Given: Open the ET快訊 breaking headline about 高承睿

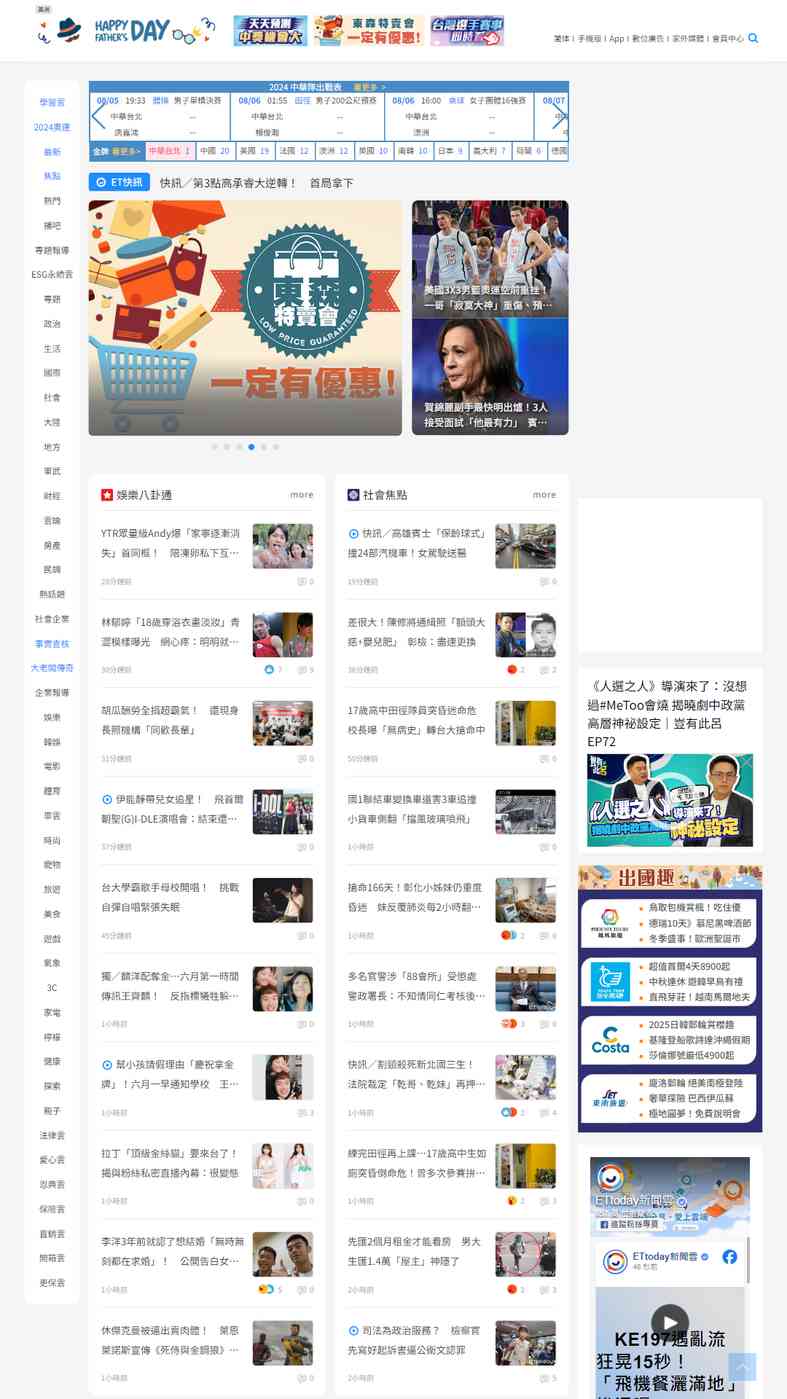Looking at the screenshot, I should point(256,183).
